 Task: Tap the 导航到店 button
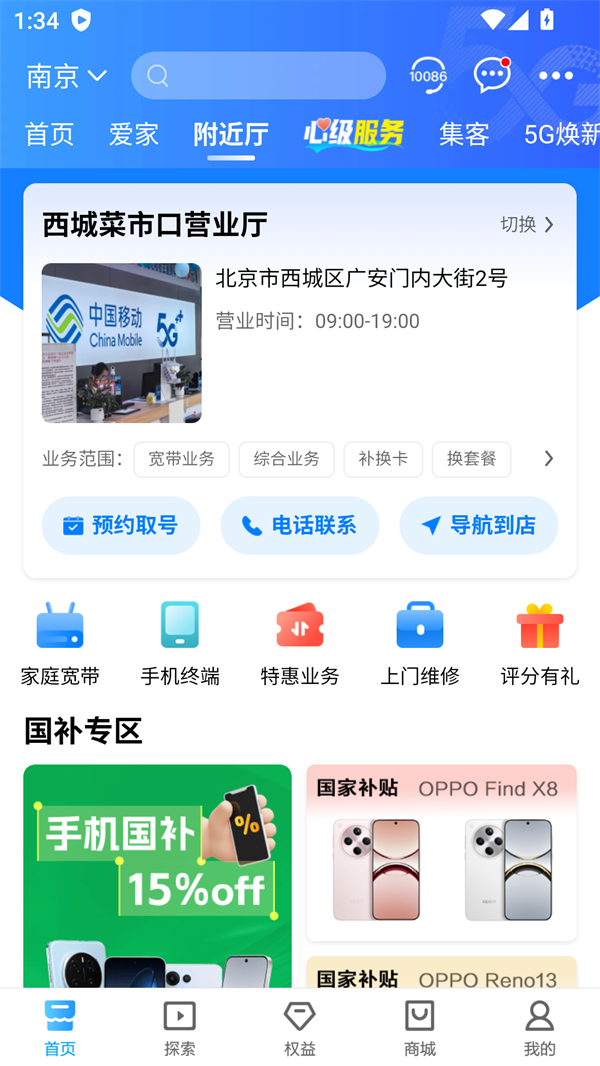pyautogui.click(x=478, y=525)
